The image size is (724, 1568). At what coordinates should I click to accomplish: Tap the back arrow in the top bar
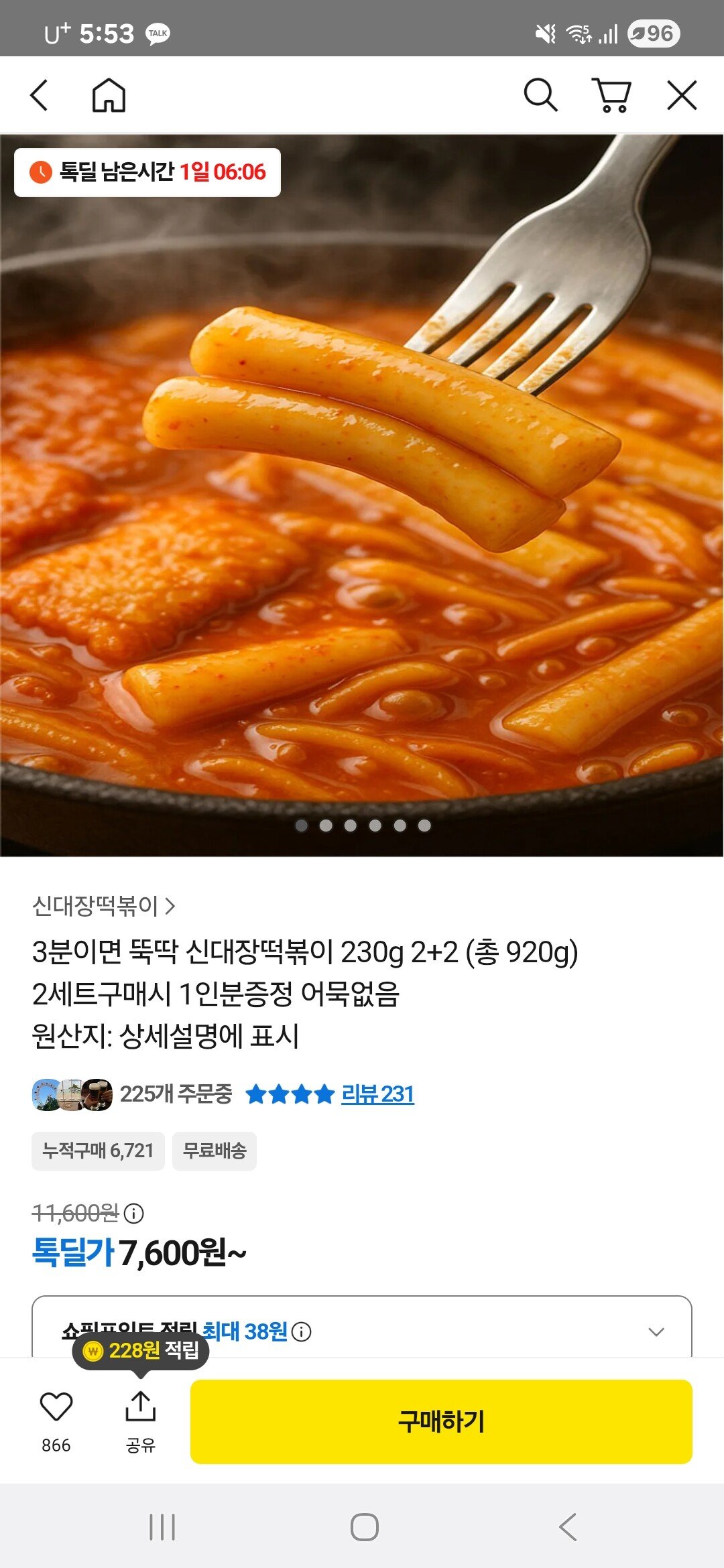(x=38, y=94)
